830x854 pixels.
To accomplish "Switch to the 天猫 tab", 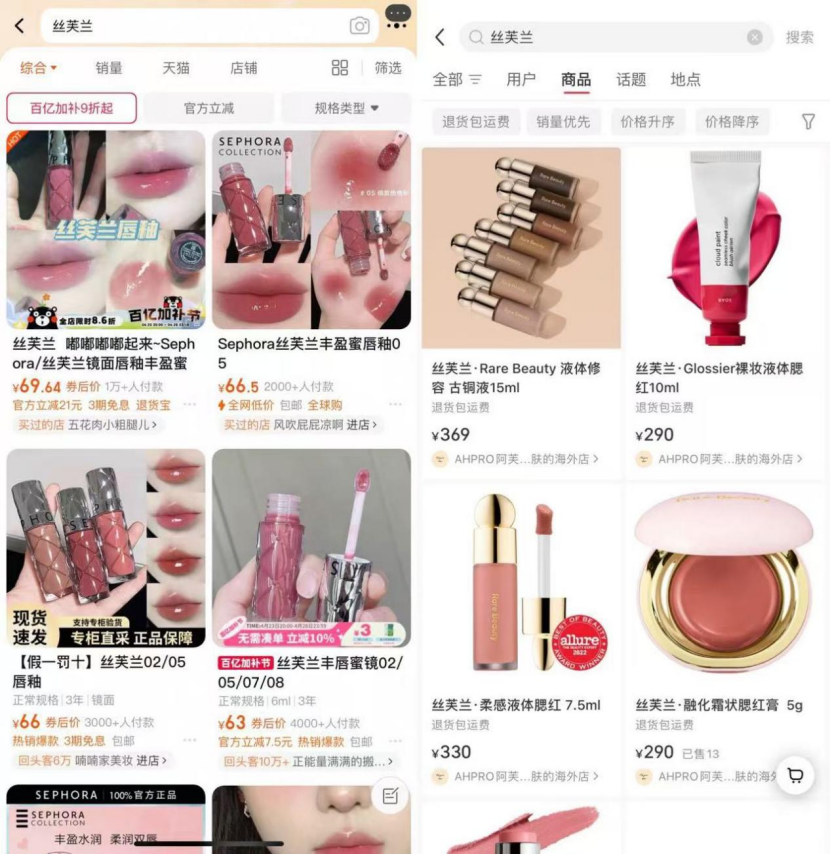I will click(x=176, y=68).
